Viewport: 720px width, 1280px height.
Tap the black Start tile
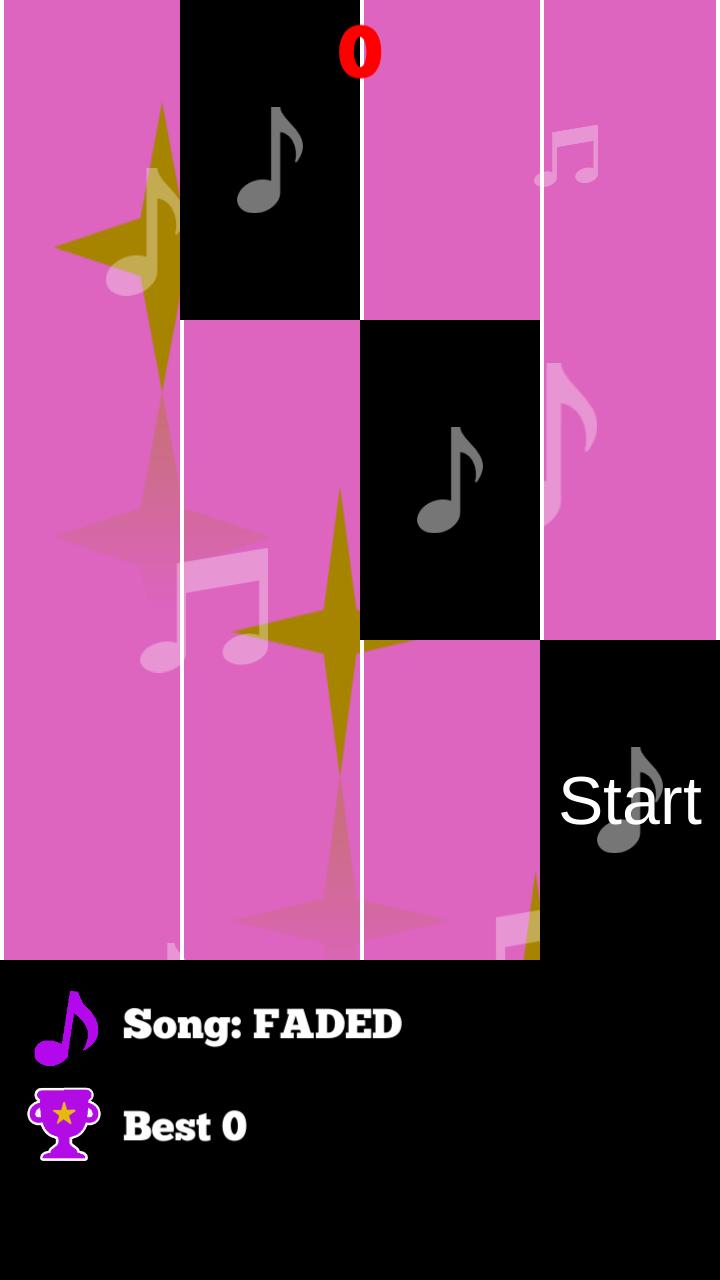coord(630,800)
